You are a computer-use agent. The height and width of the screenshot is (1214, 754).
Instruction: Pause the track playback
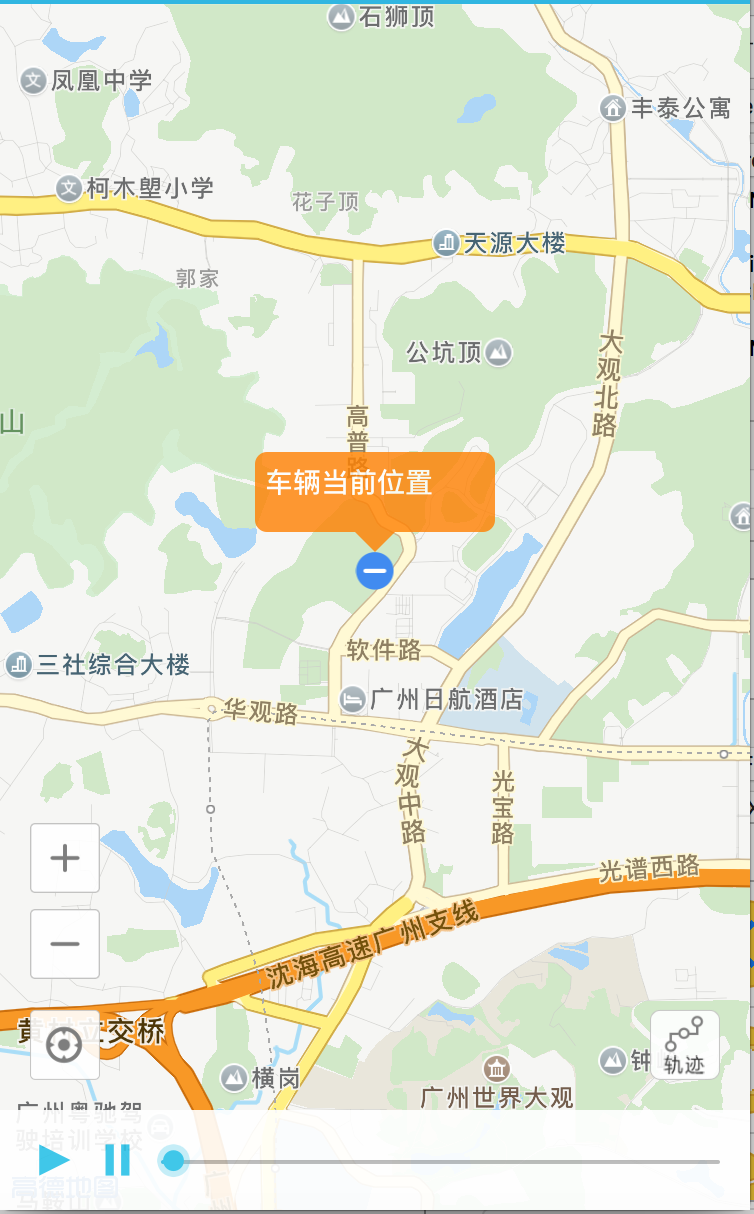(118, 1160)
